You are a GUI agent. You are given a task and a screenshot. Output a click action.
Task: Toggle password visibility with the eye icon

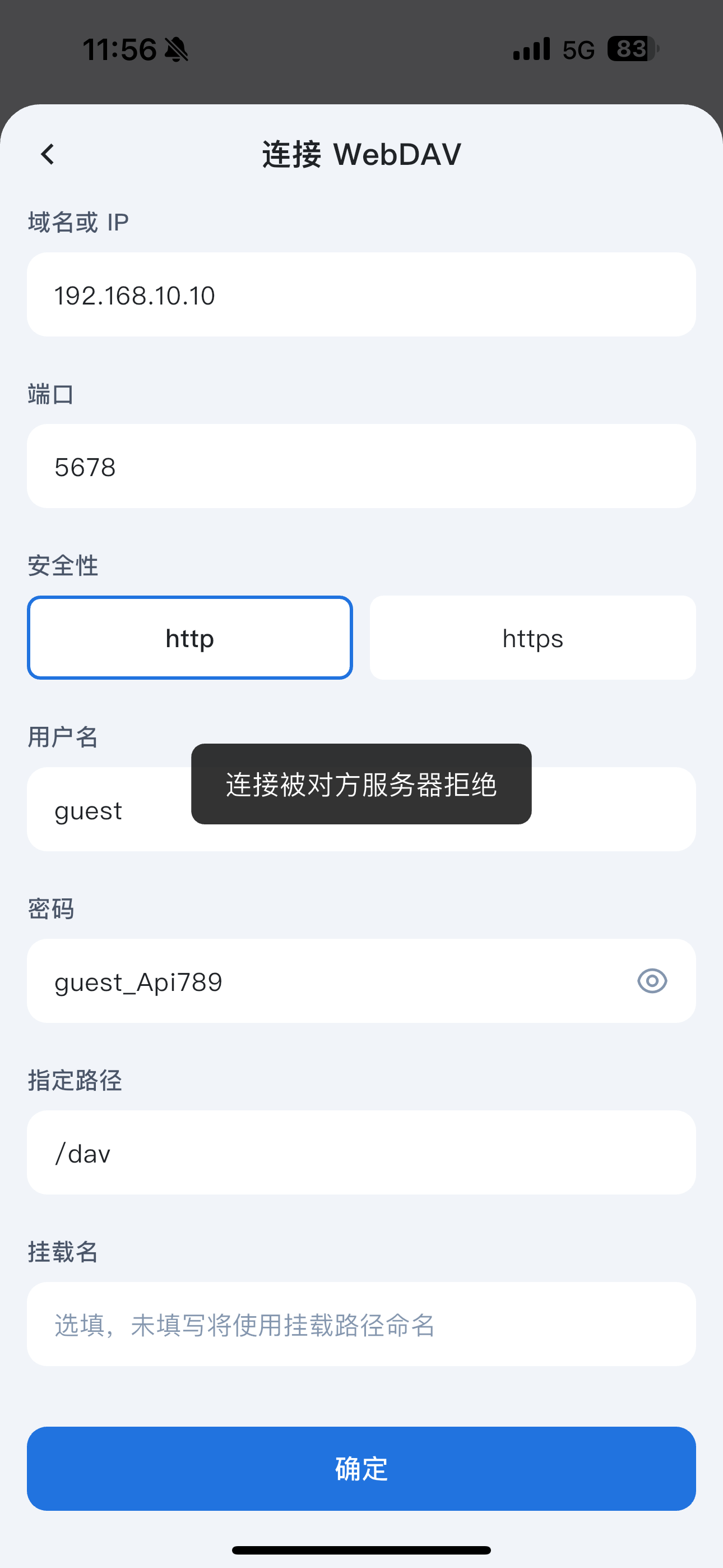pos(652,981)
